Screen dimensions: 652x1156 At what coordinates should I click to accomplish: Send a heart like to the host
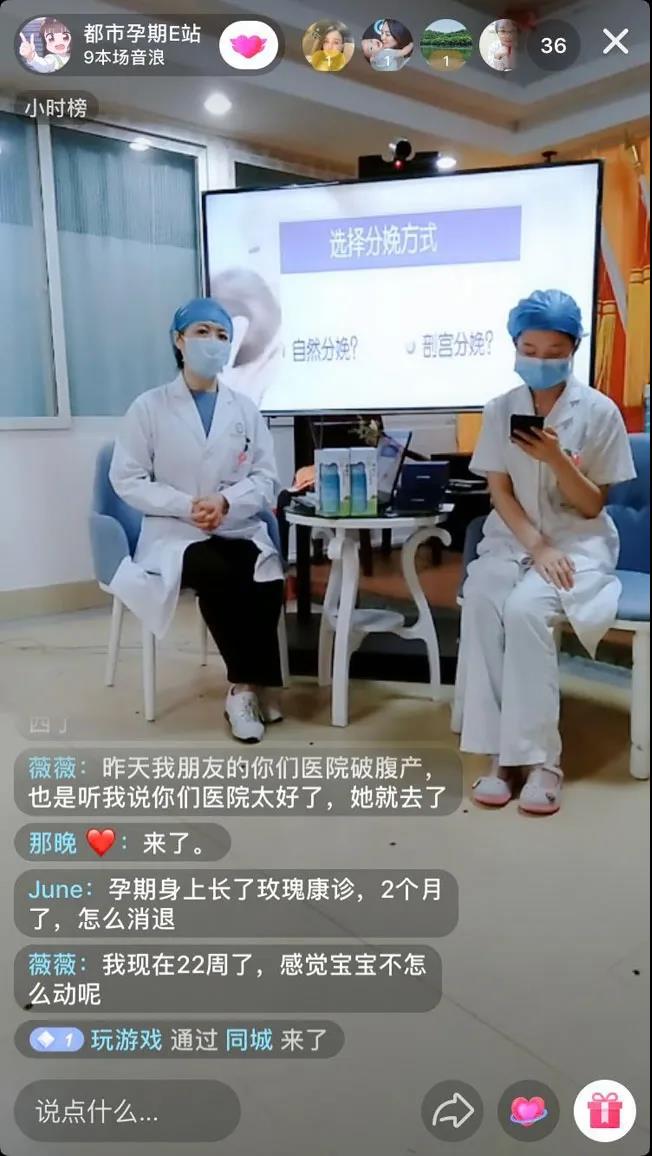tap(528, 1110)
